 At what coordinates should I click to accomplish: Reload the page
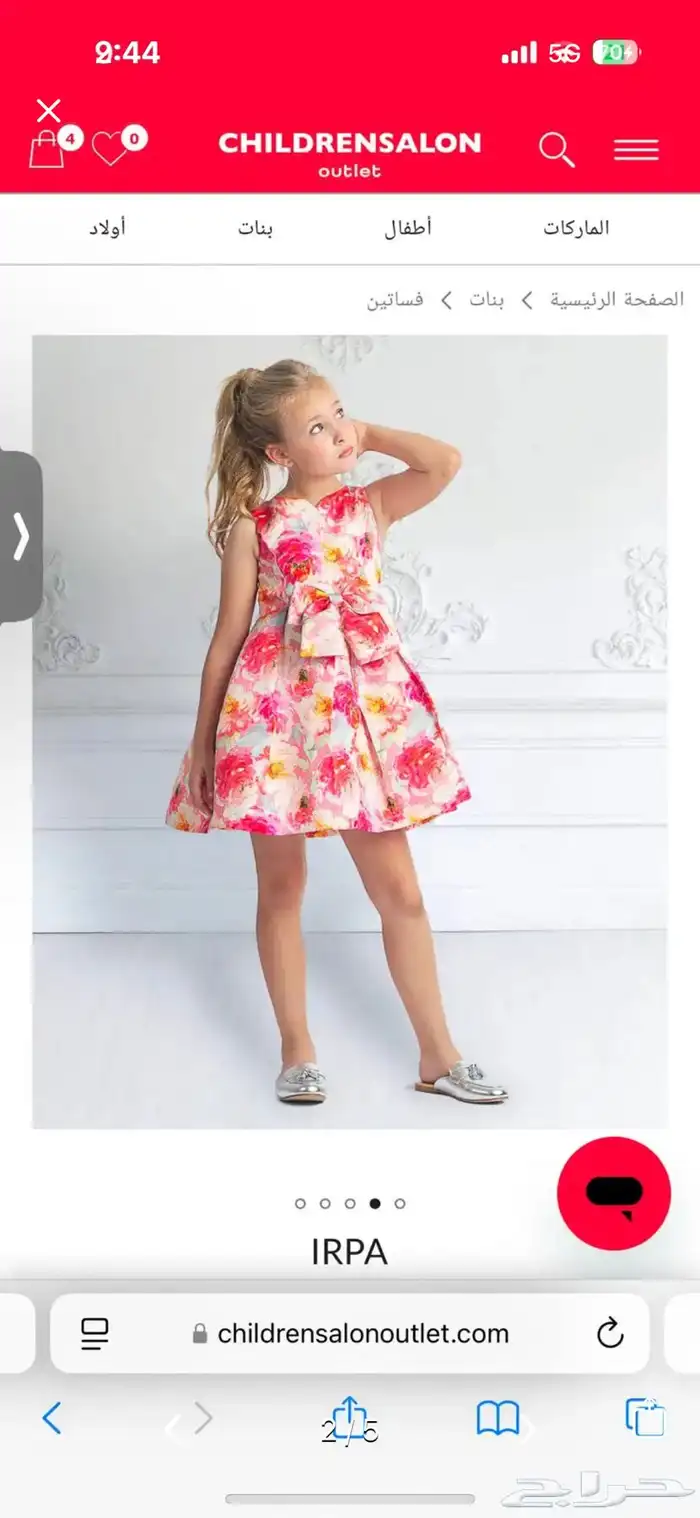(x=609, y=1333)
